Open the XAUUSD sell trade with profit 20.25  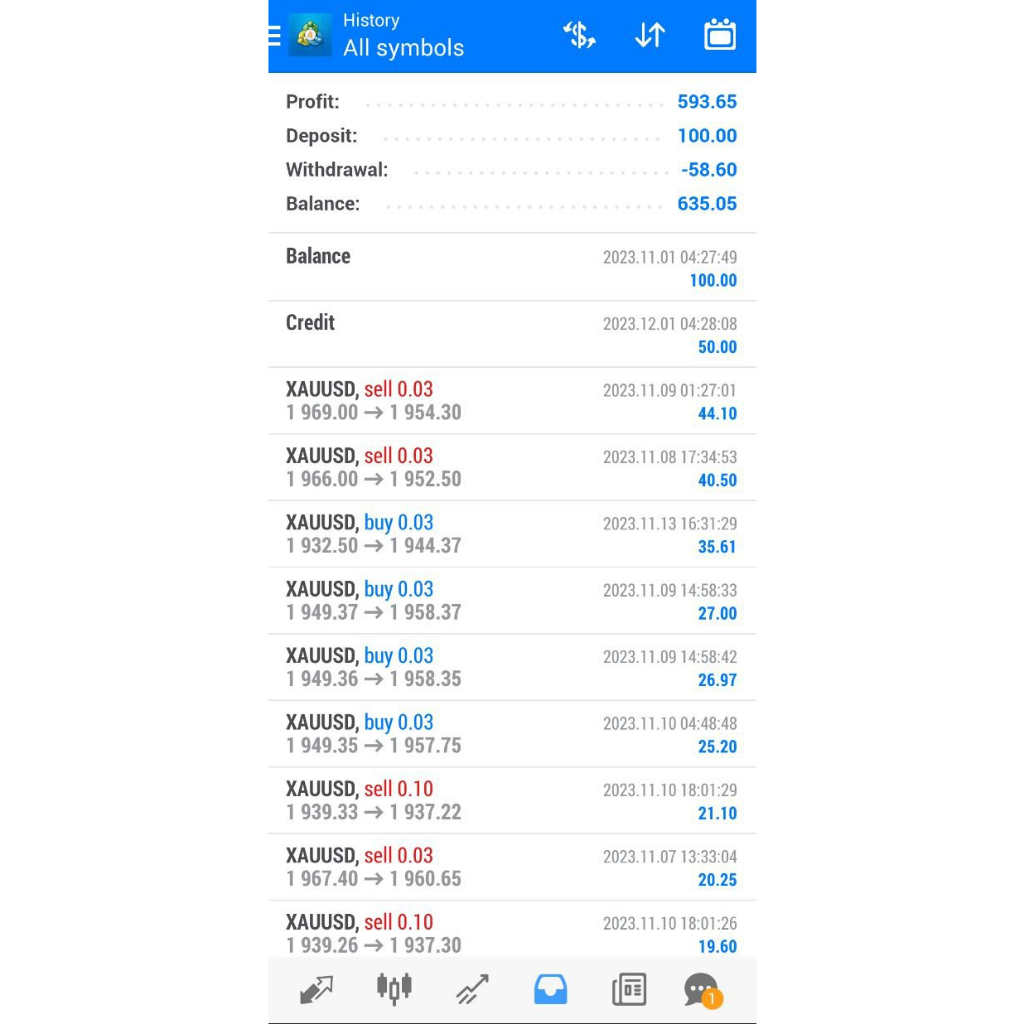point(512,867)
